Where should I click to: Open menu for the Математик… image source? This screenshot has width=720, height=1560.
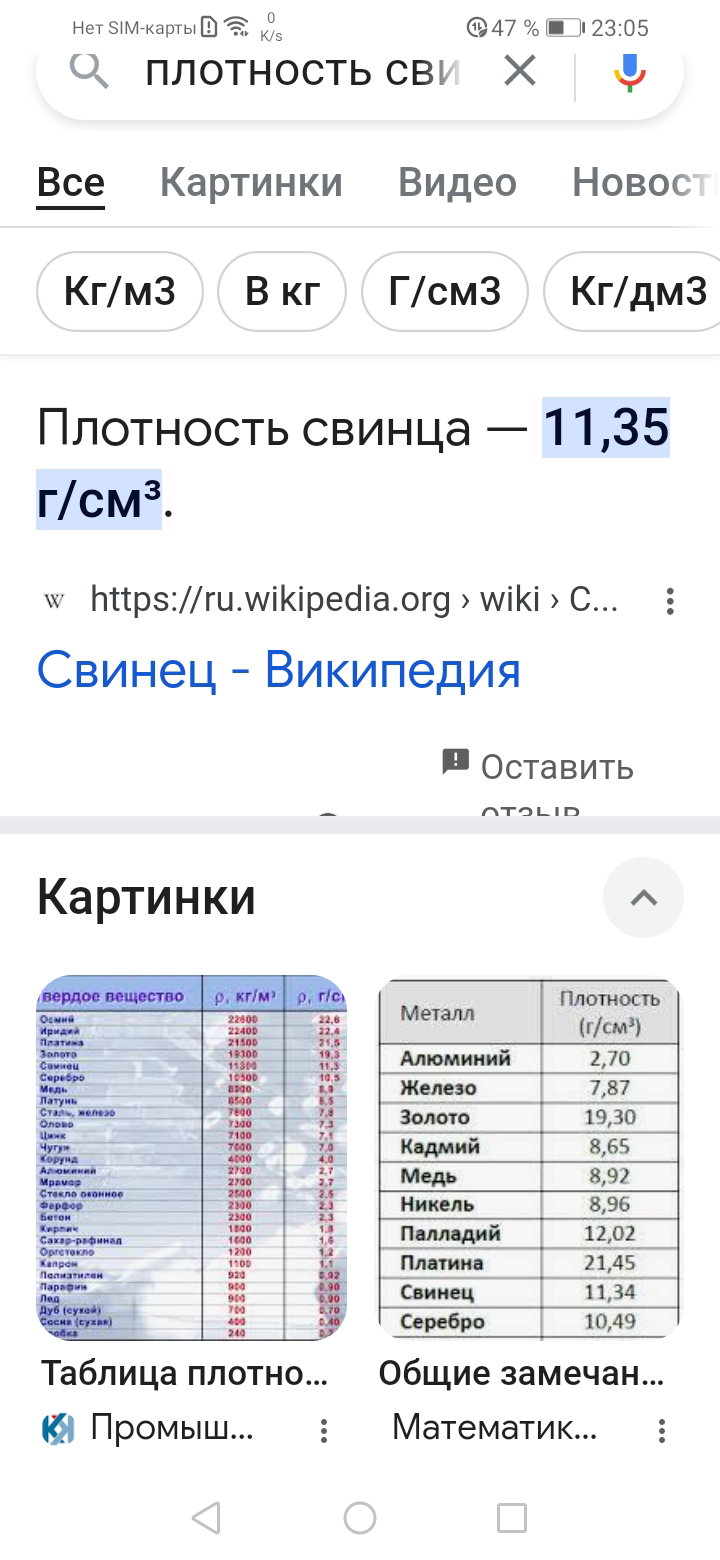tap(662, 1431)
